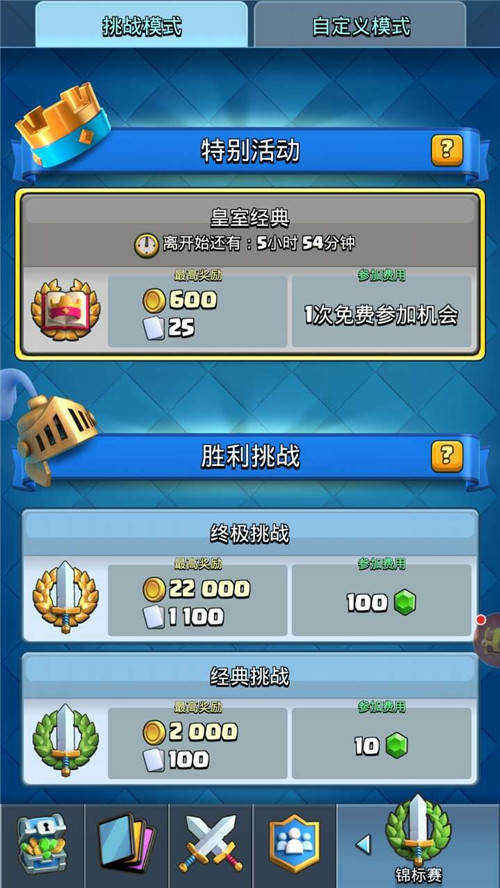The height and width of the screenshot is (888, 500).
Task: Open the 皇室经典 event card
Action: click(x=250, y=275)
